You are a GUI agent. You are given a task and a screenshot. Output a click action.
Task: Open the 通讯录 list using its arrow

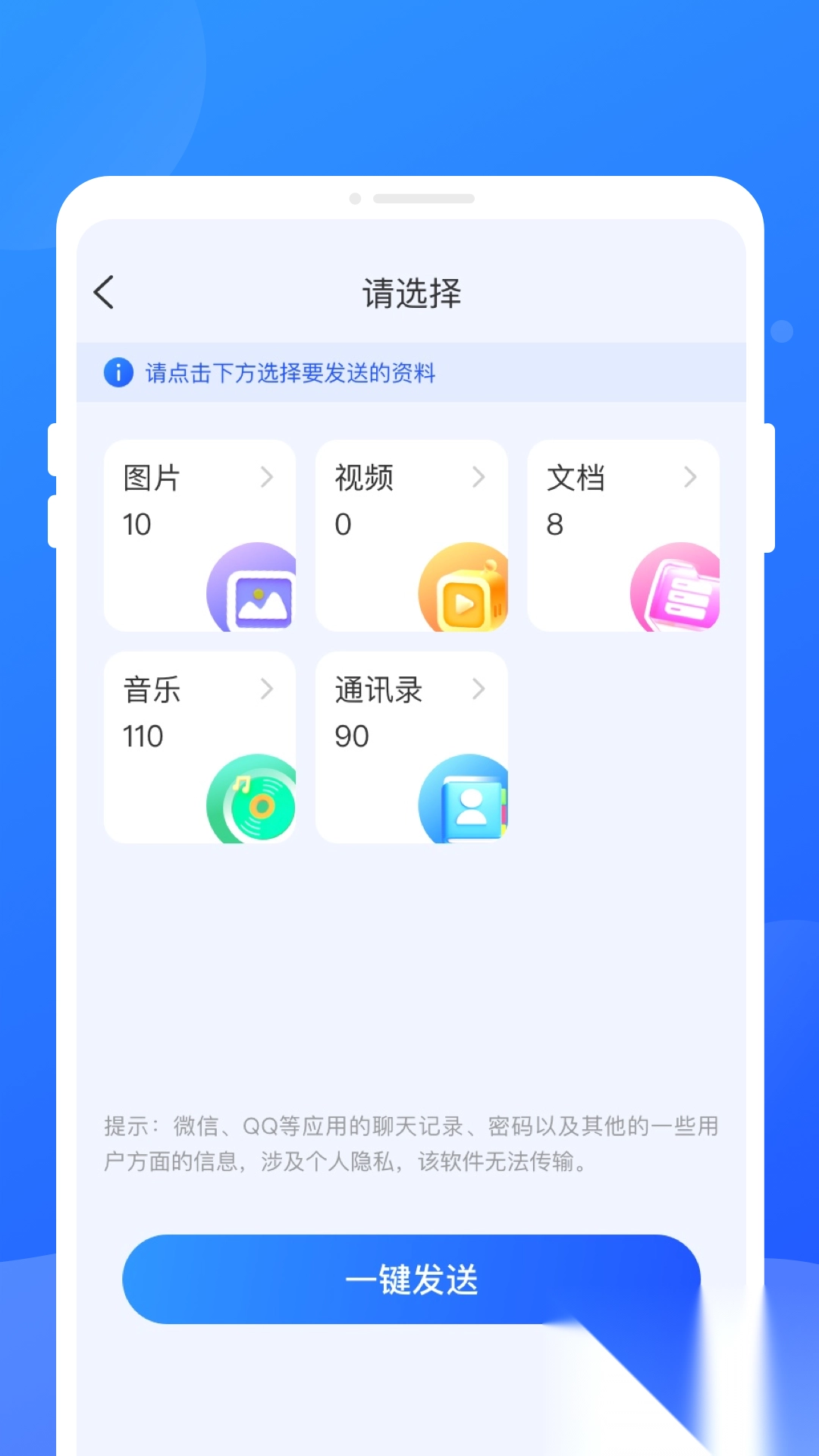tap(479, 690)
